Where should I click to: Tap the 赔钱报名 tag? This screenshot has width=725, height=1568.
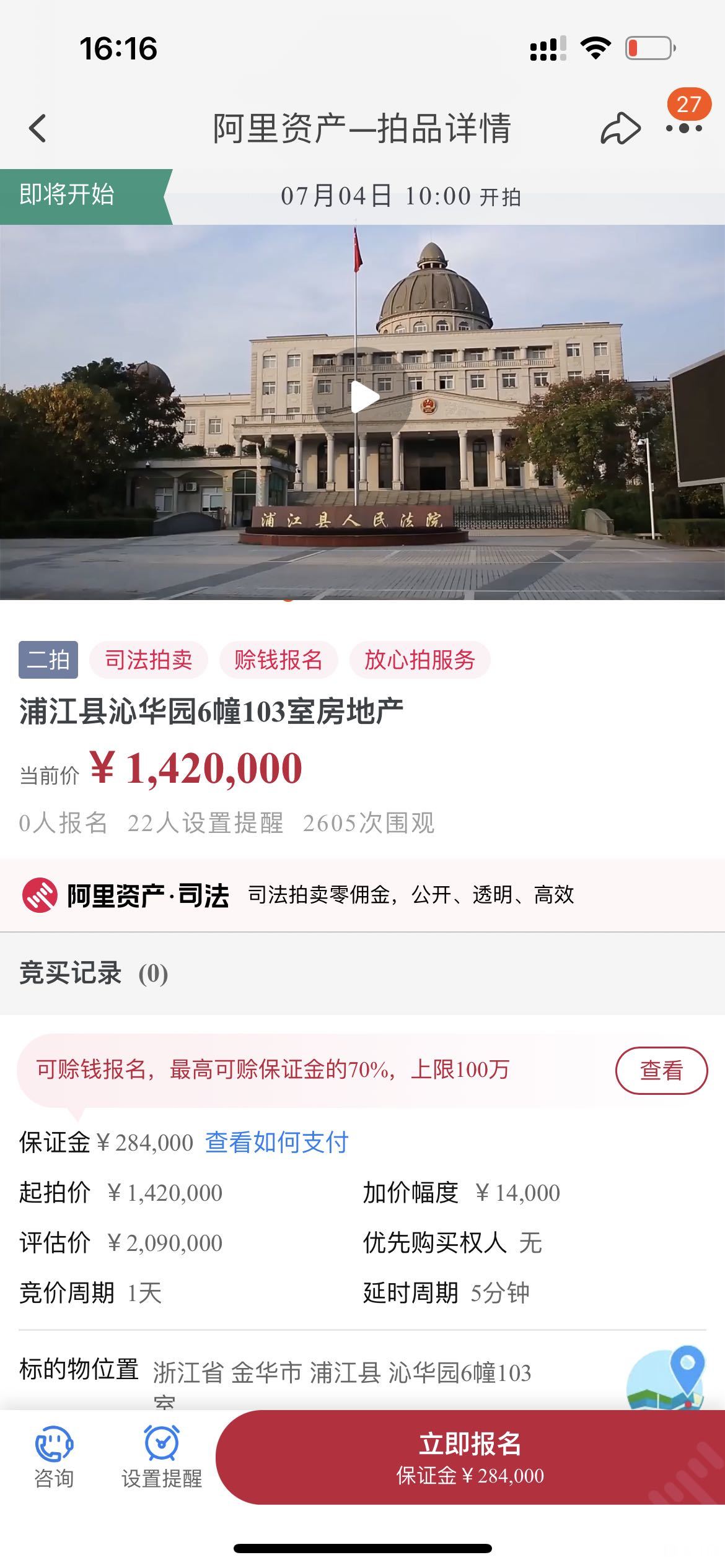click(x=278, y=660)
